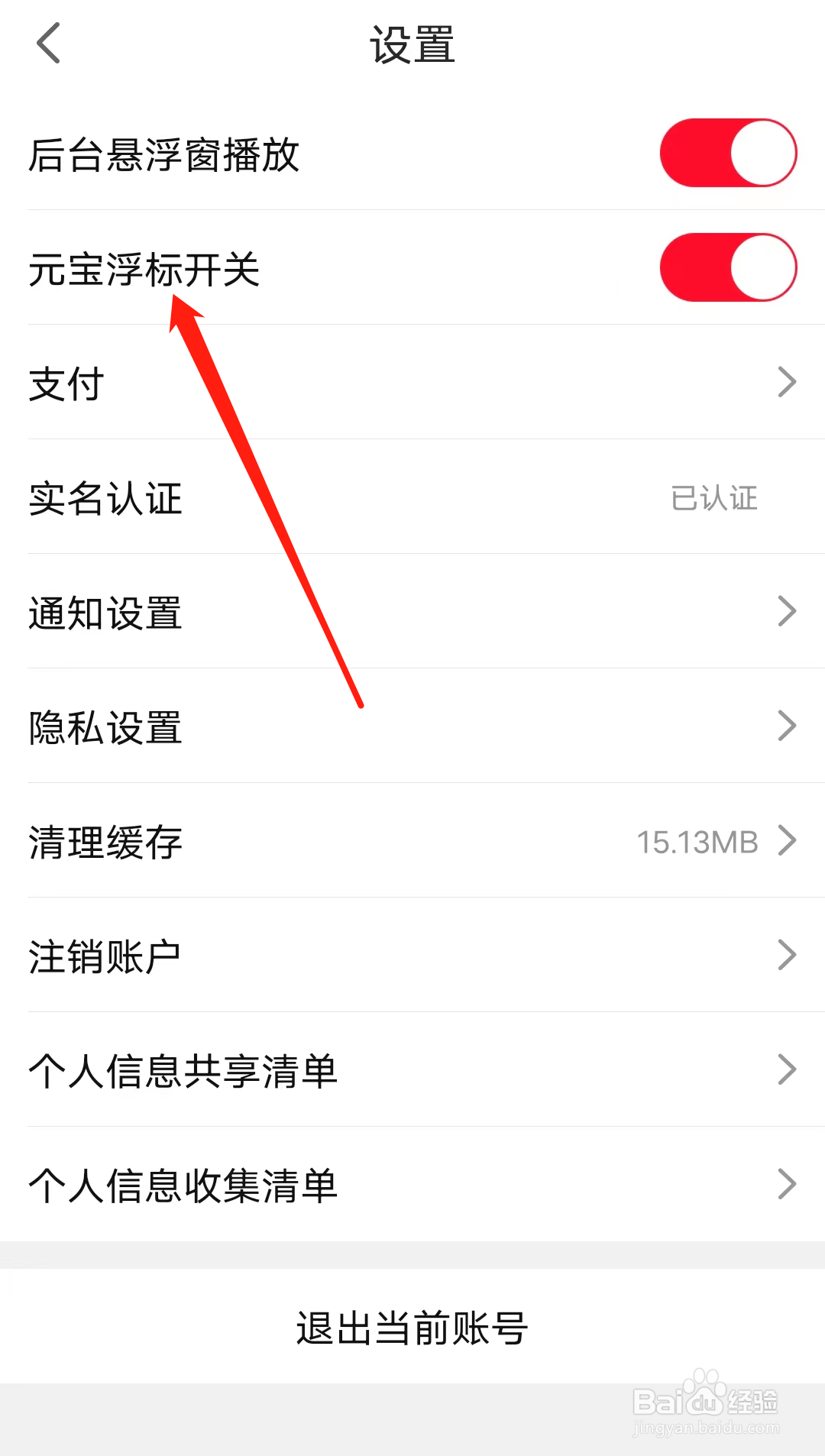Select the 设置 title bar
This screenshot has height=1456, width=825.
tap(412, 44)
